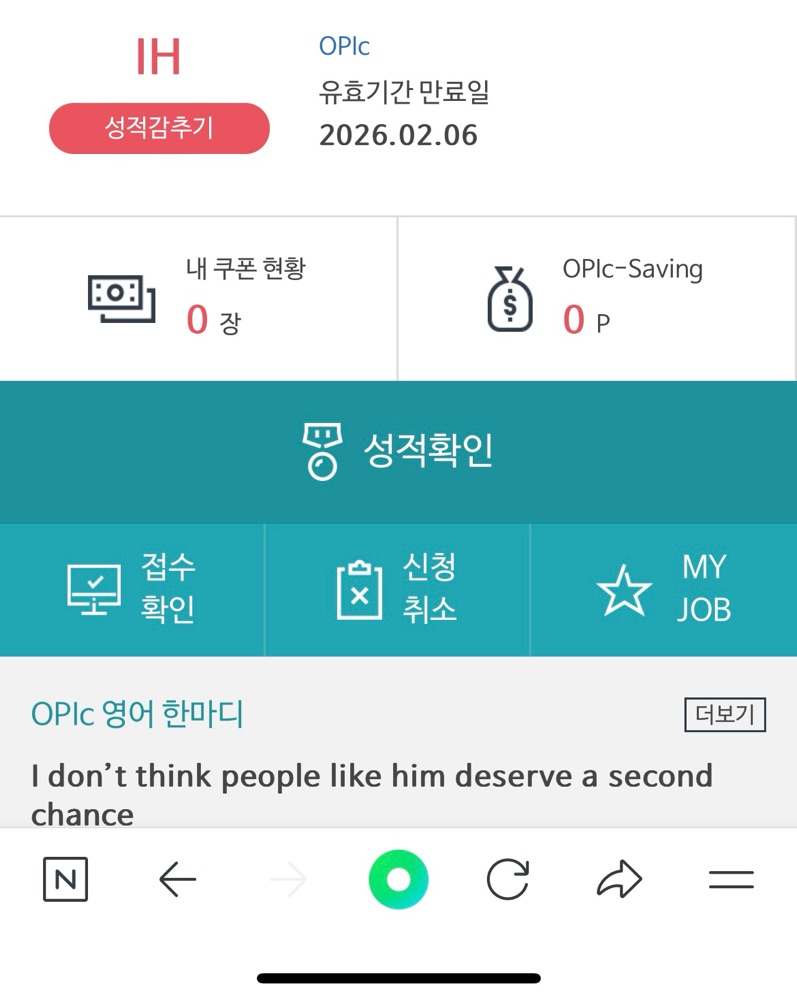
Task: Open OPIc-Saving points
Action: pyautogui.click(x=597, y=298)
